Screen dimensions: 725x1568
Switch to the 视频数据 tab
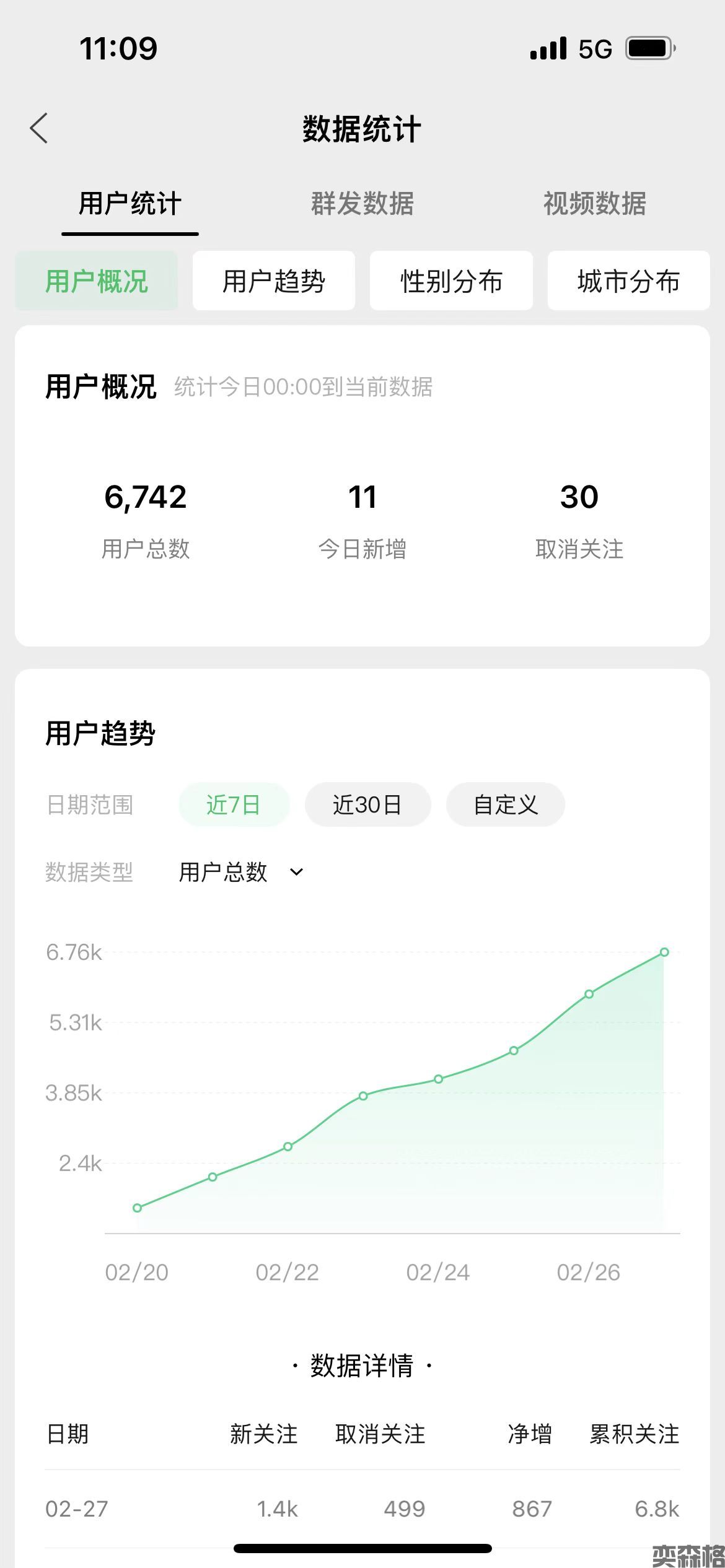click(594, 204)
